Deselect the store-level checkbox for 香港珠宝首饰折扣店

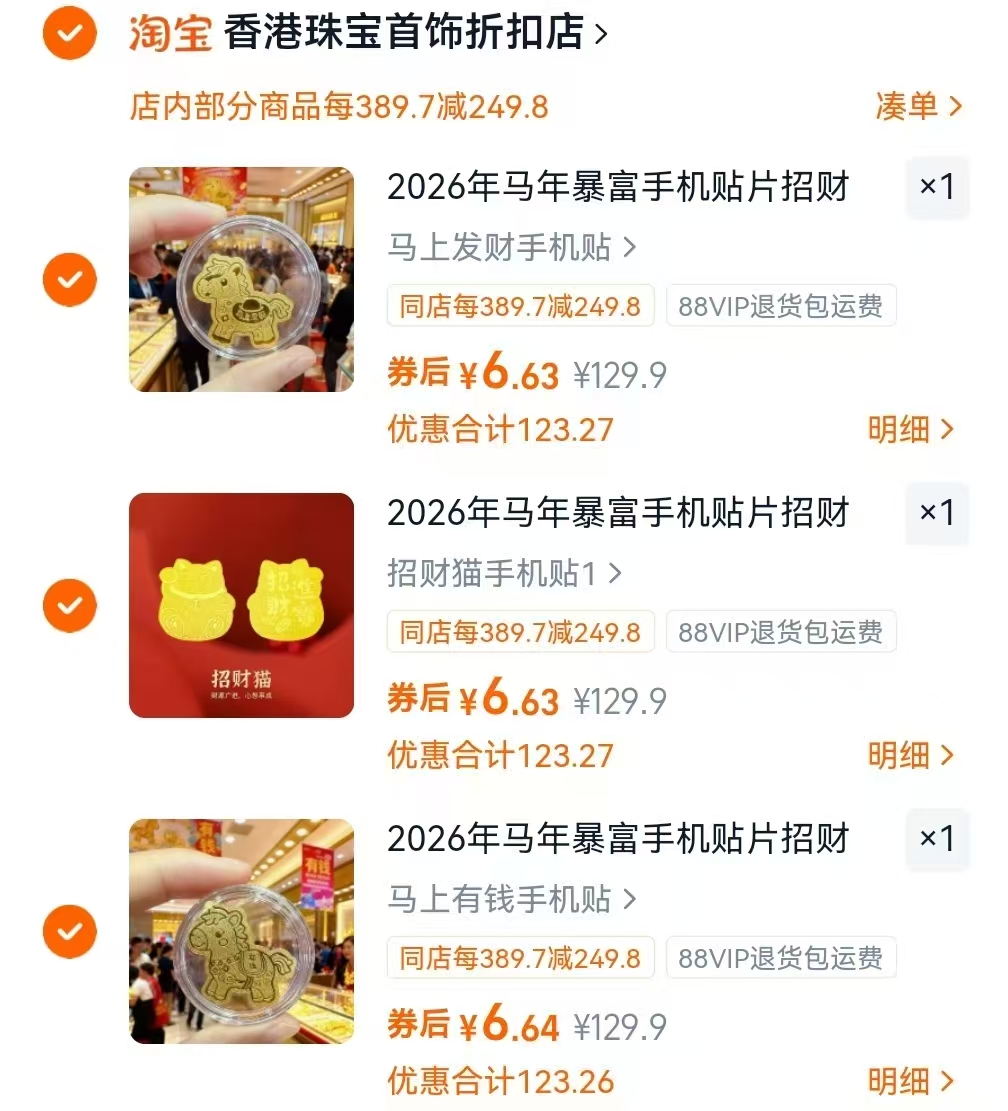[x=69, y=32]
